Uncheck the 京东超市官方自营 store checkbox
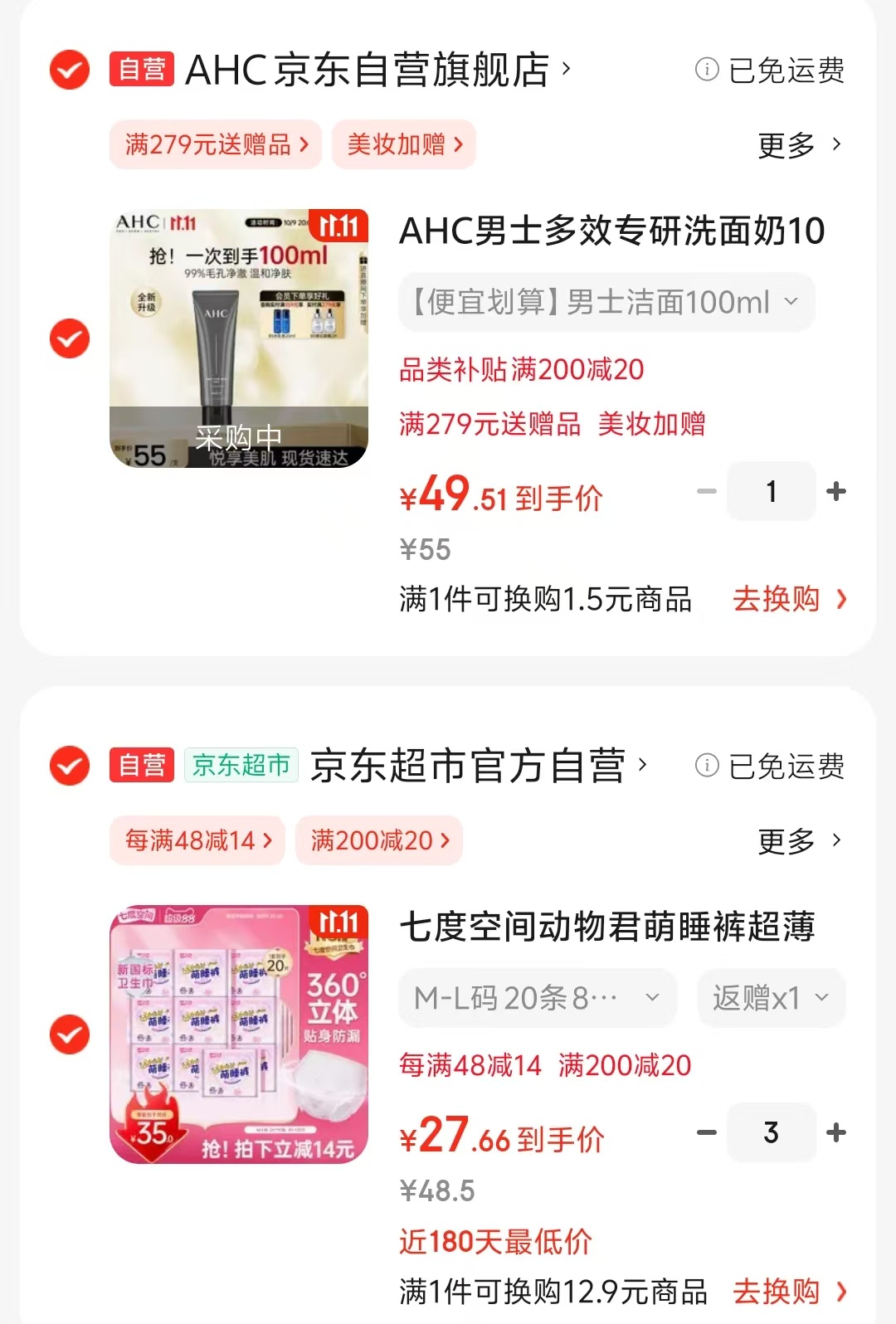 coord(70,766)
